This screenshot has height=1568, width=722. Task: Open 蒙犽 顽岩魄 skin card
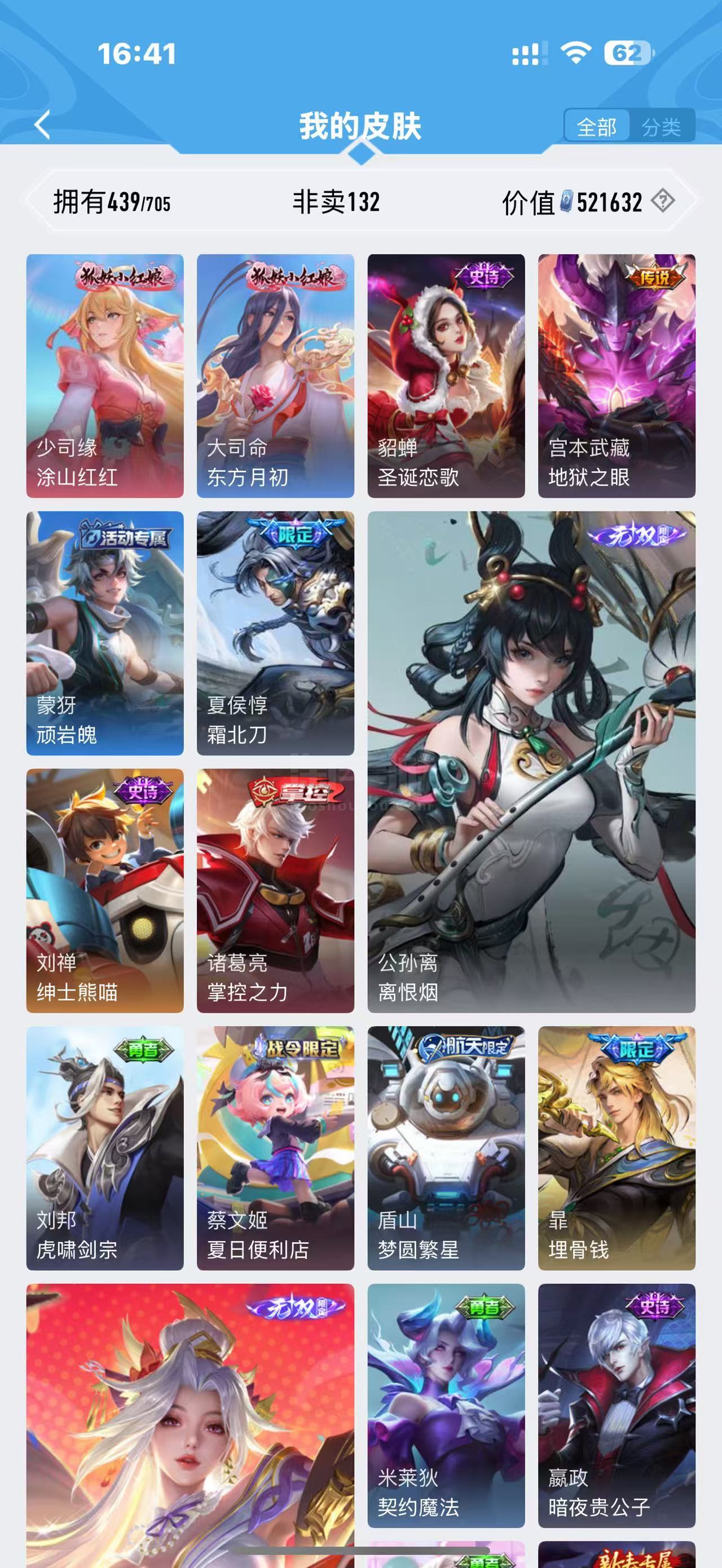[105, 633]
